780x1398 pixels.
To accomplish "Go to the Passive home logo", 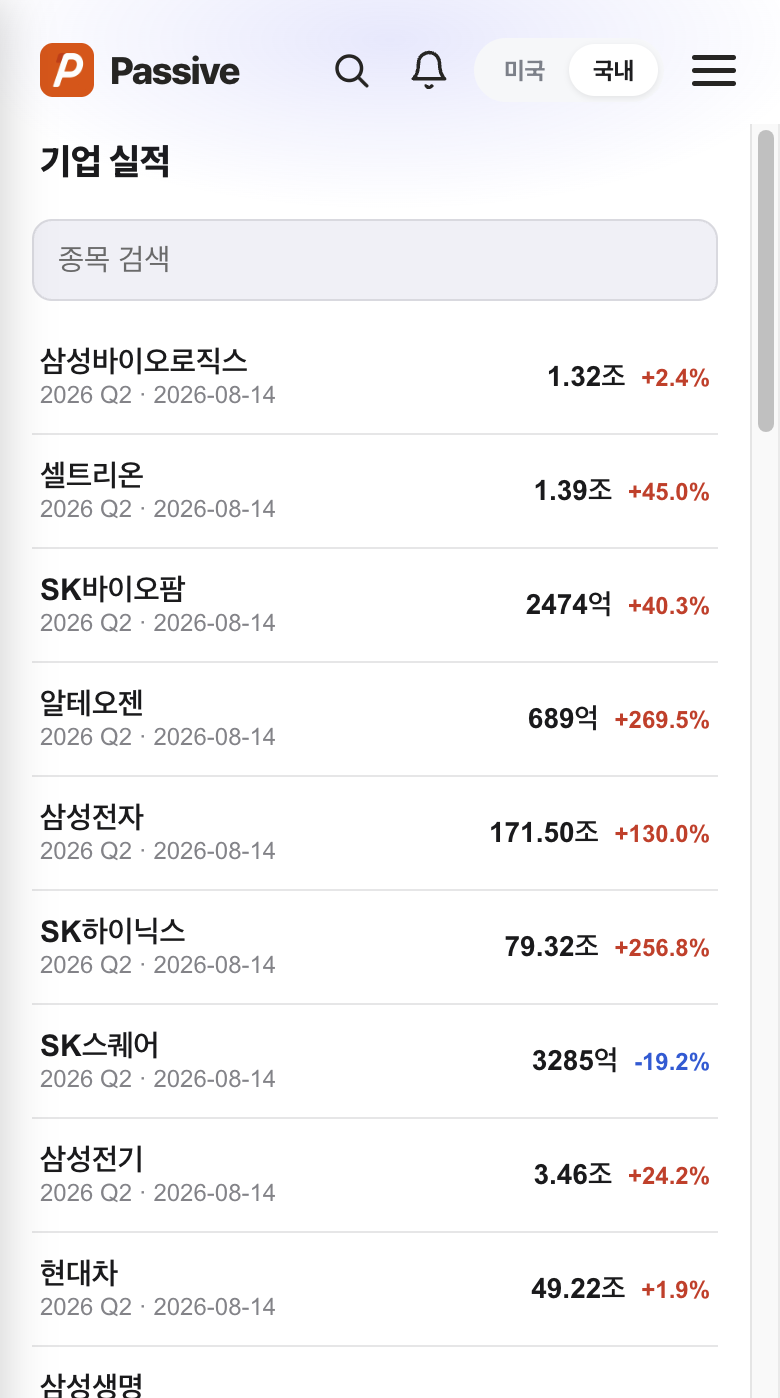I will [140, 71].
